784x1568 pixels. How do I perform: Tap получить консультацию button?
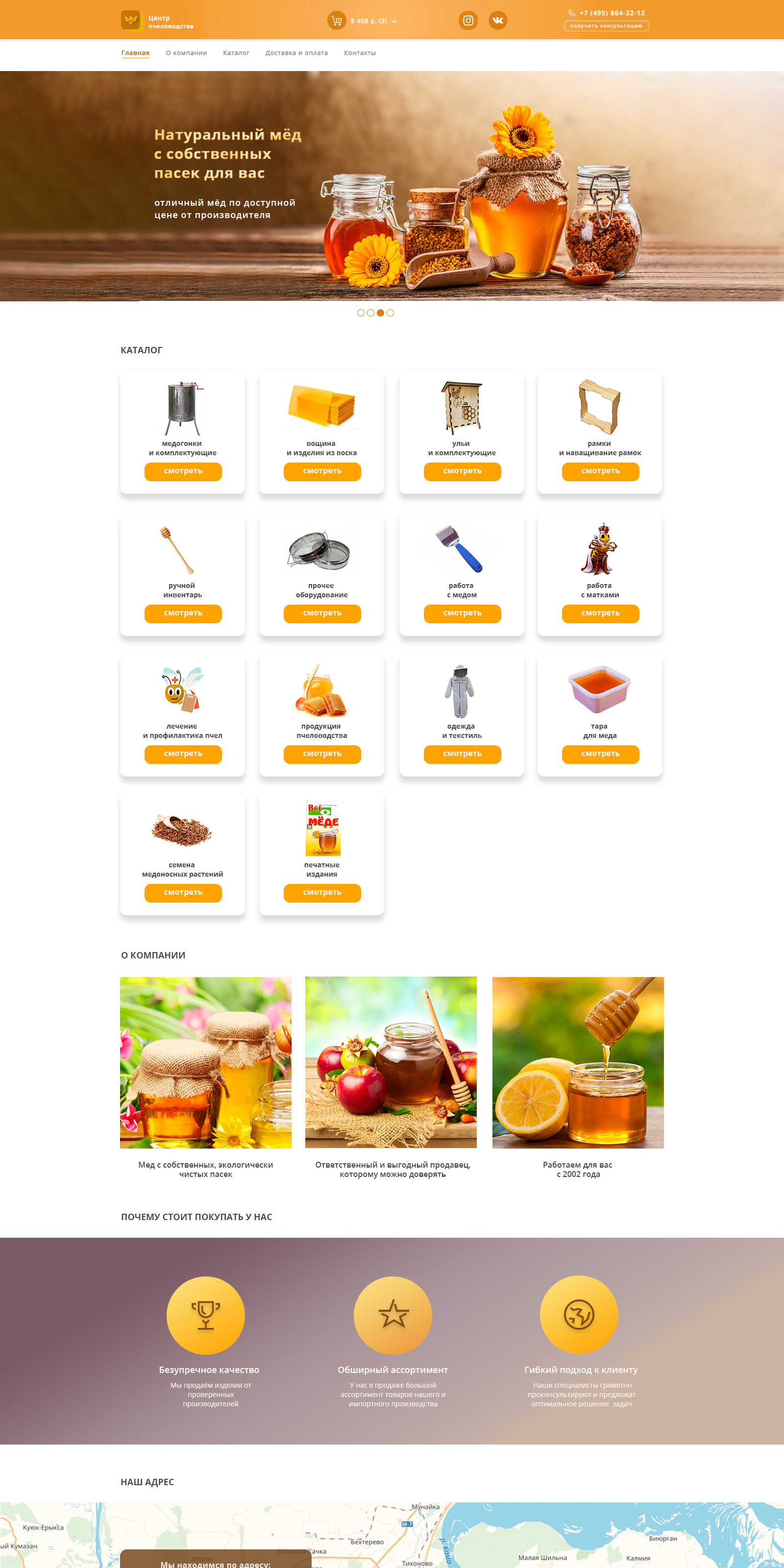coord(606,26)
